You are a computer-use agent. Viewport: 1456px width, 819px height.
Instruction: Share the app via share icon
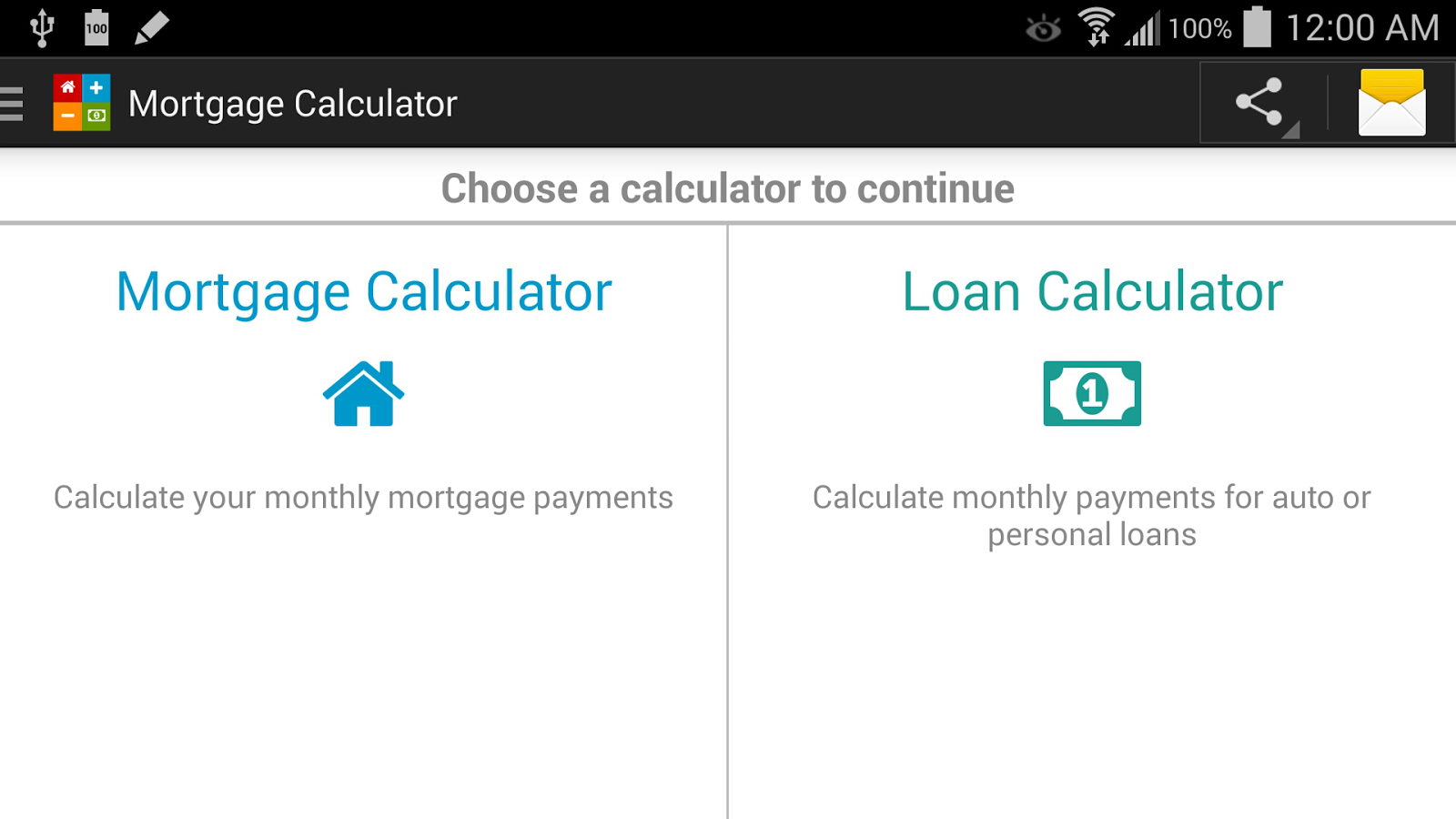point(1260,103)
